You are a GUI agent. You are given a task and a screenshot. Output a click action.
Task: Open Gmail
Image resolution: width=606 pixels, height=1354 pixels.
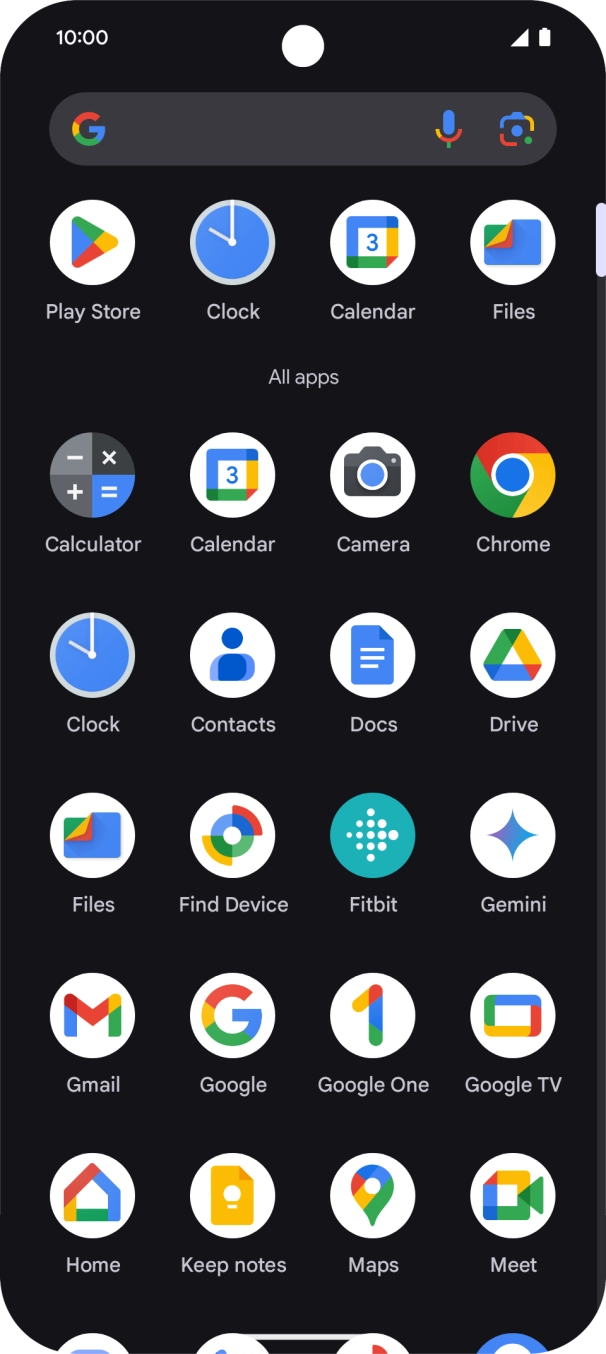pos(93,1016)
